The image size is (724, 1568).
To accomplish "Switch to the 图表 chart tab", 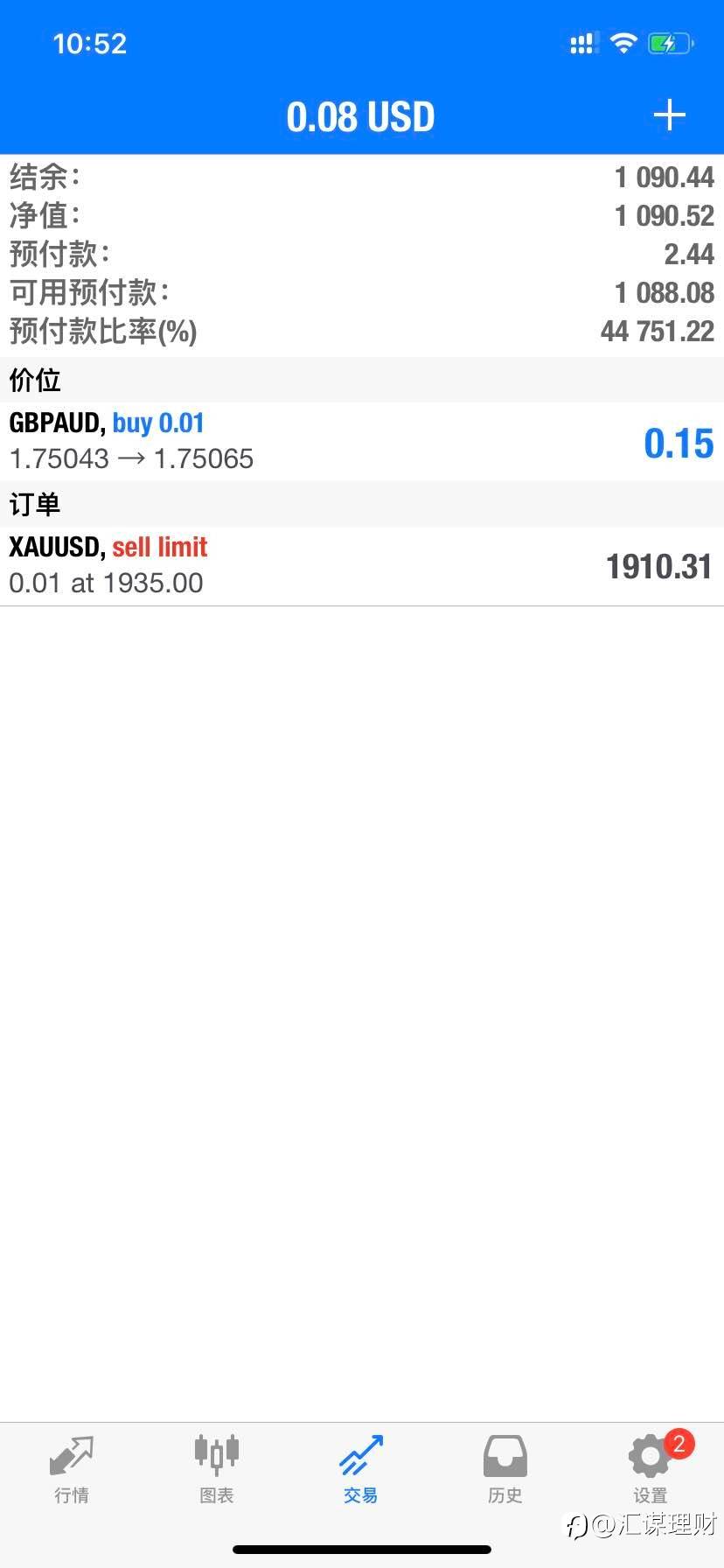I will click(x=216, y=1470).
